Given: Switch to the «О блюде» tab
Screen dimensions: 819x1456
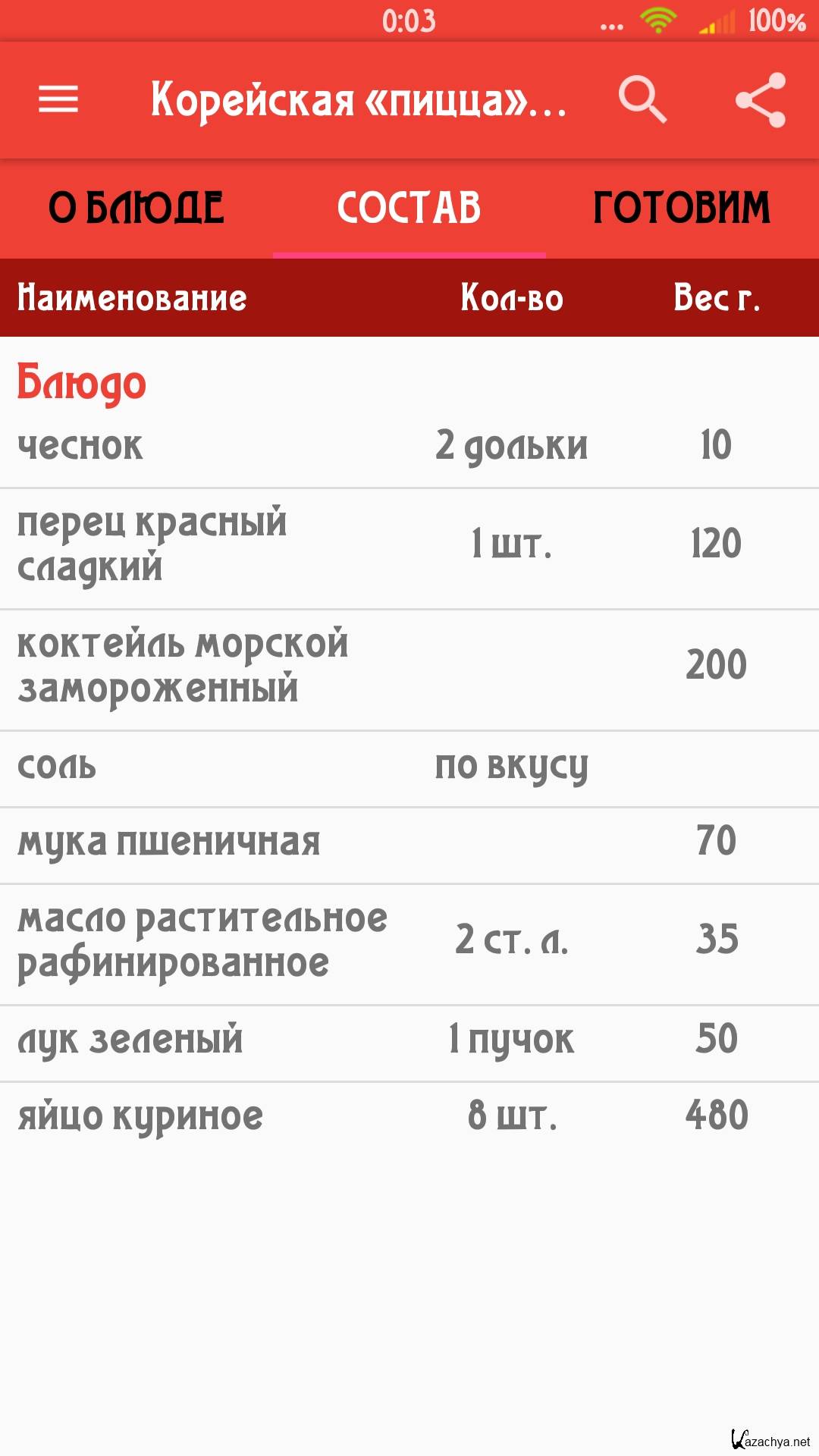Looking at the screenshot, I should point(136,208).
